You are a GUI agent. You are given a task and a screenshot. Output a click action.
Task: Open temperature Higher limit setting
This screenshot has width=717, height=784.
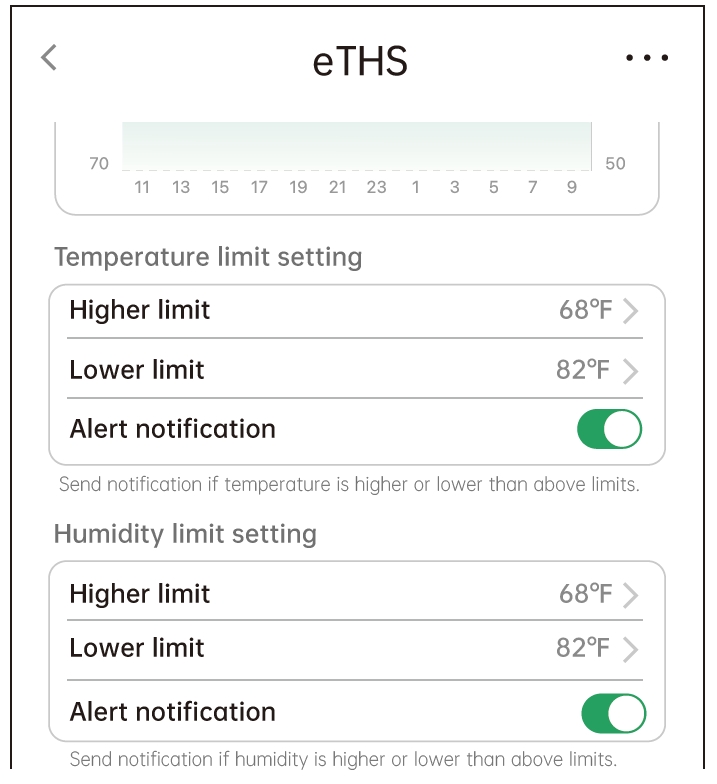(x=356, y=311)
